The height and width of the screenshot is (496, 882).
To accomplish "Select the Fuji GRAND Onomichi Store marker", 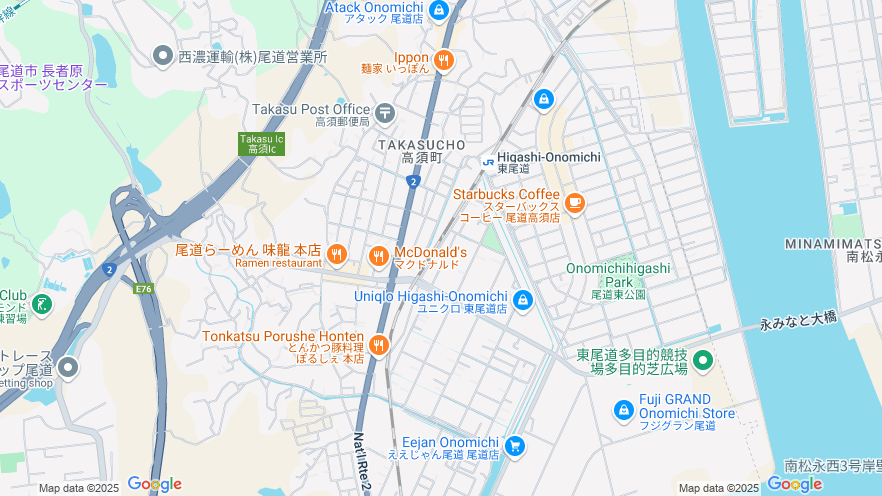I will point(623,408).
